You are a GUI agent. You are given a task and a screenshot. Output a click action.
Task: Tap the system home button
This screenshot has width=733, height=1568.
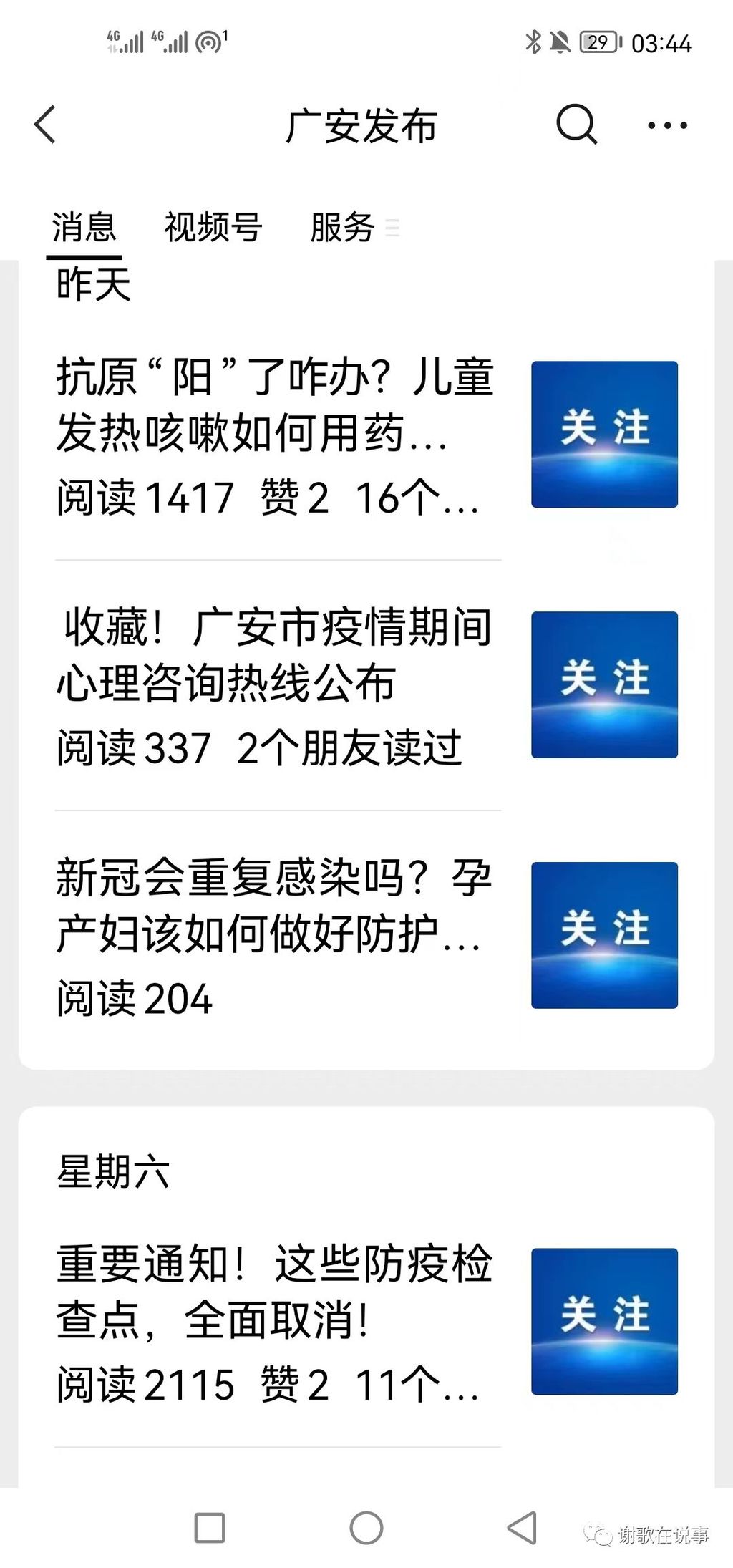[x=366, y=1528]
